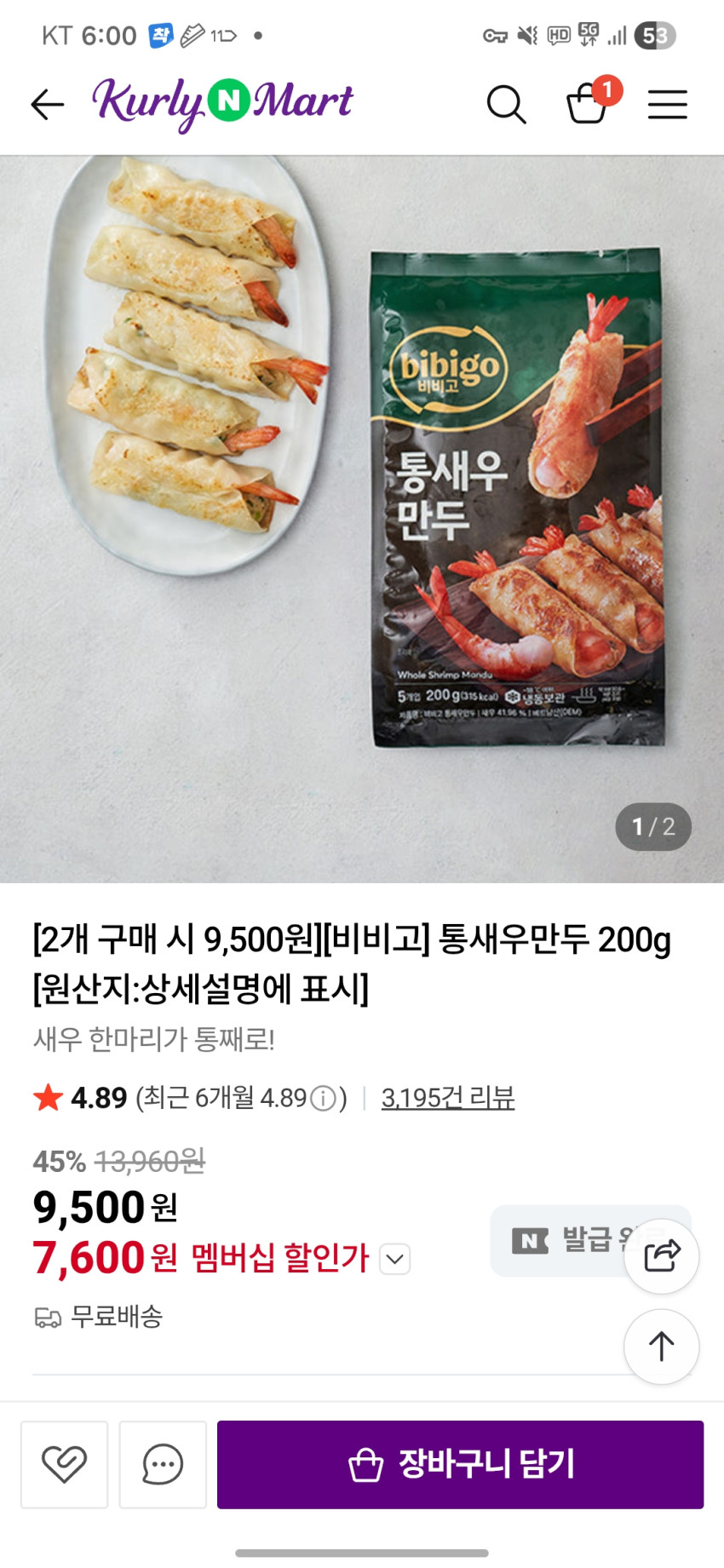Open the search magnifier

pyautogui.click(x=506, y=105)
